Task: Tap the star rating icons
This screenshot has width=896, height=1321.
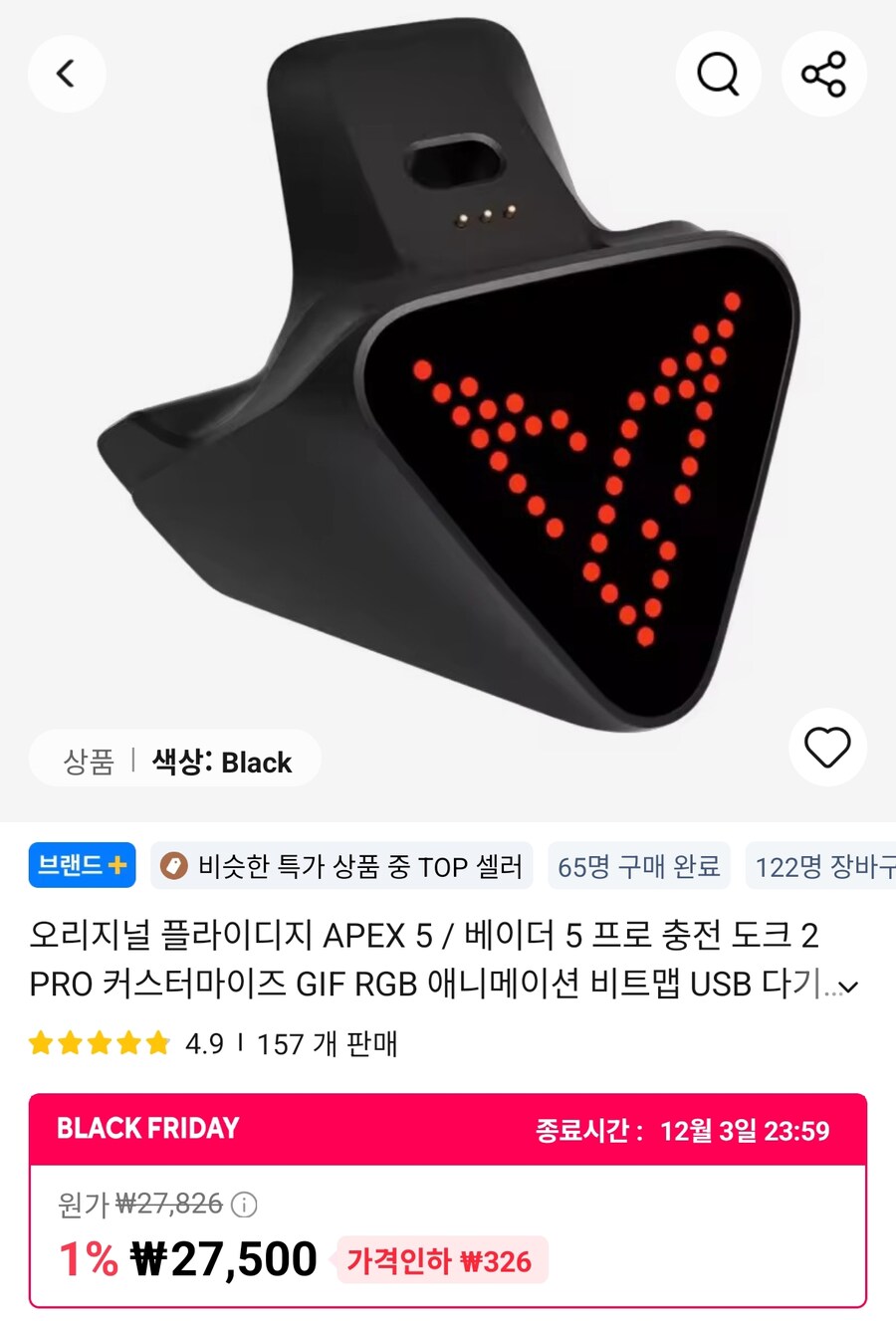Action: pos(100,1044)
